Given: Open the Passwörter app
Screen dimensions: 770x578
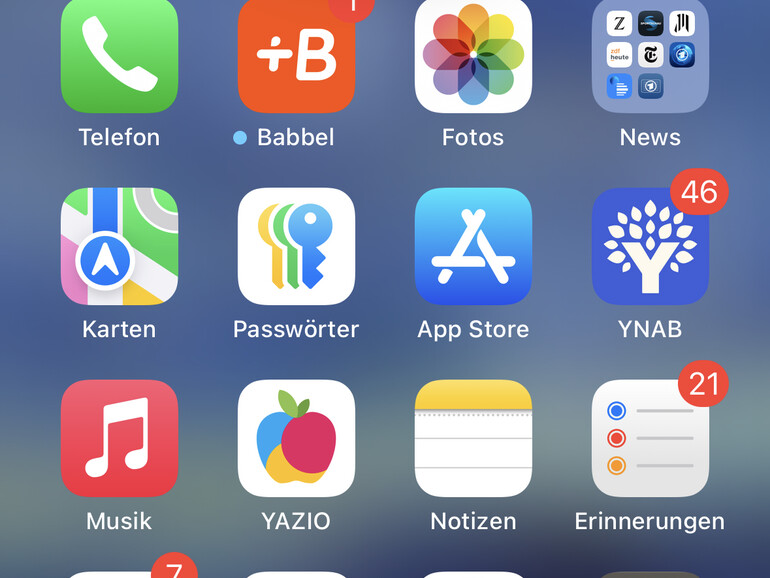Looking at the screenshot, I should [x=296, y=246].
